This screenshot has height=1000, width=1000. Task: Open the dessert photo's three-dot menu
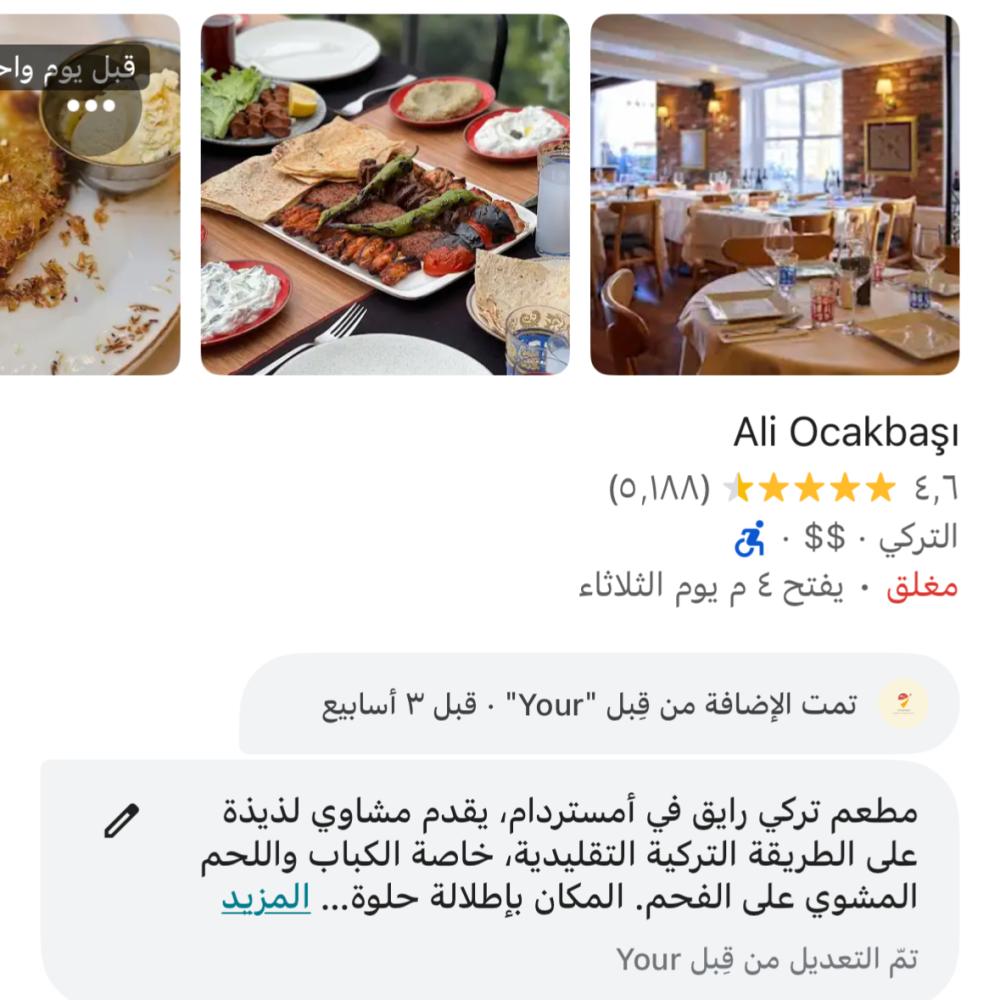91,106
